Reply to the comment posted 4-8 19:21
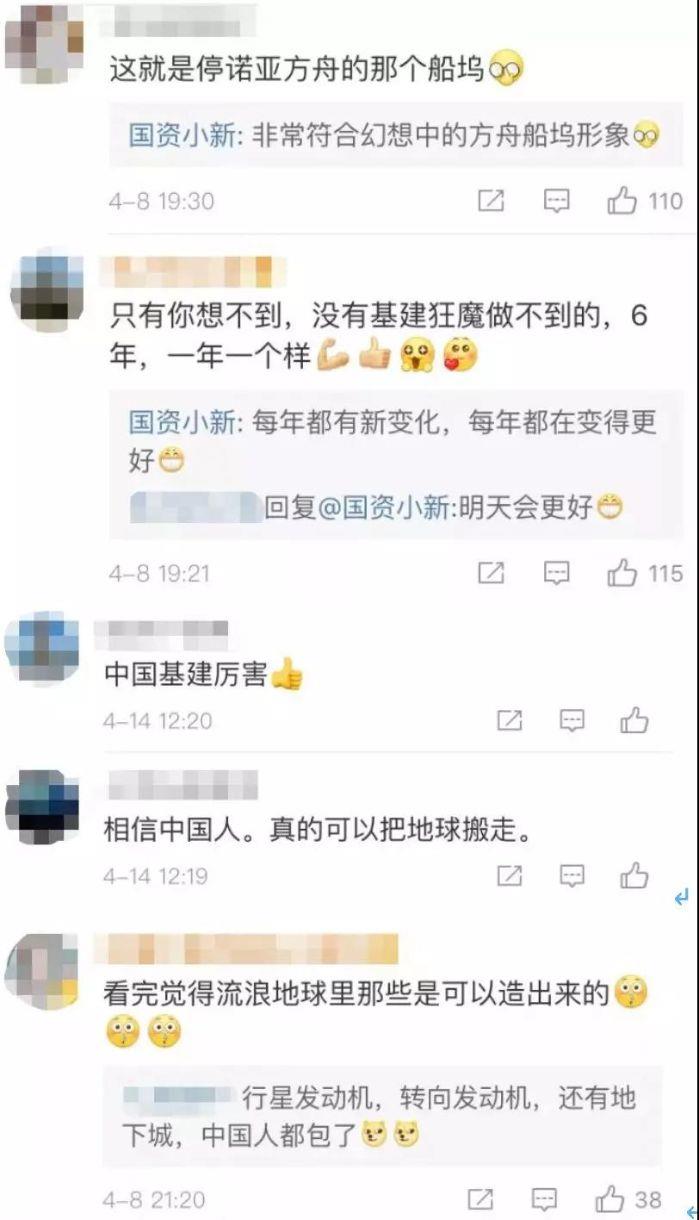Screen dimensions: 699x1220 pos(556,573)
